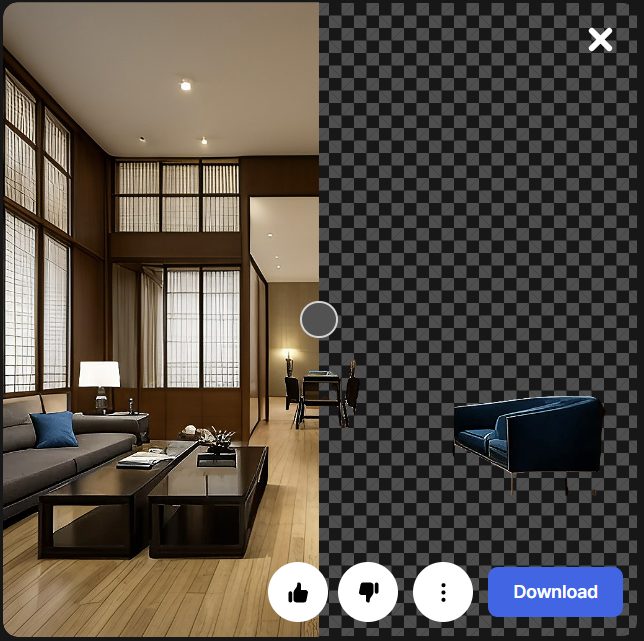Close the image preview

tap(600, 40)
